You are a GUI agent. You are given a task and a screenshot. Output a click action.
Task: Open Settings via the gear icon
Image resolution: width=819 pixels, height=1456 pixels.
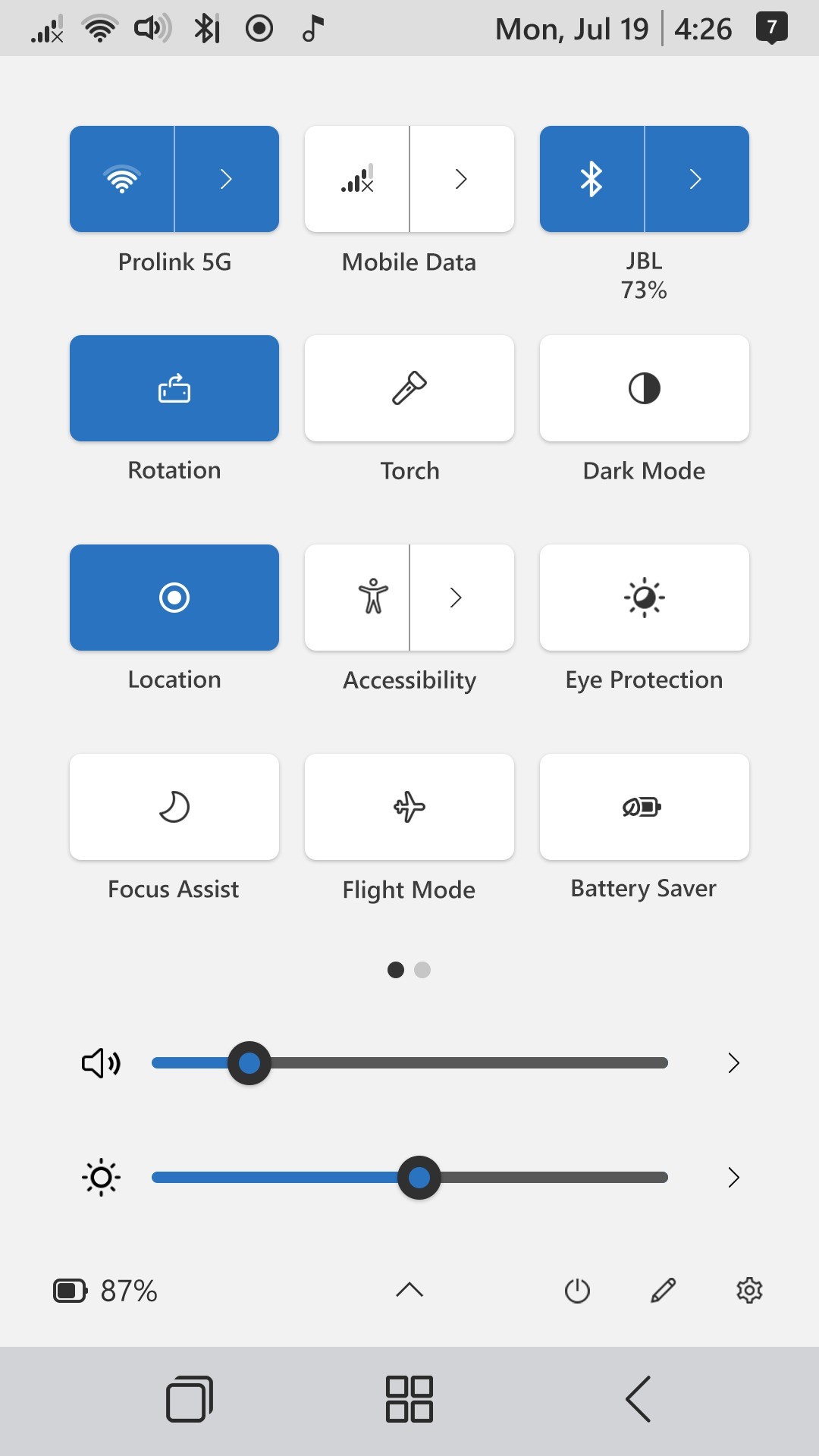point(749,1290)
